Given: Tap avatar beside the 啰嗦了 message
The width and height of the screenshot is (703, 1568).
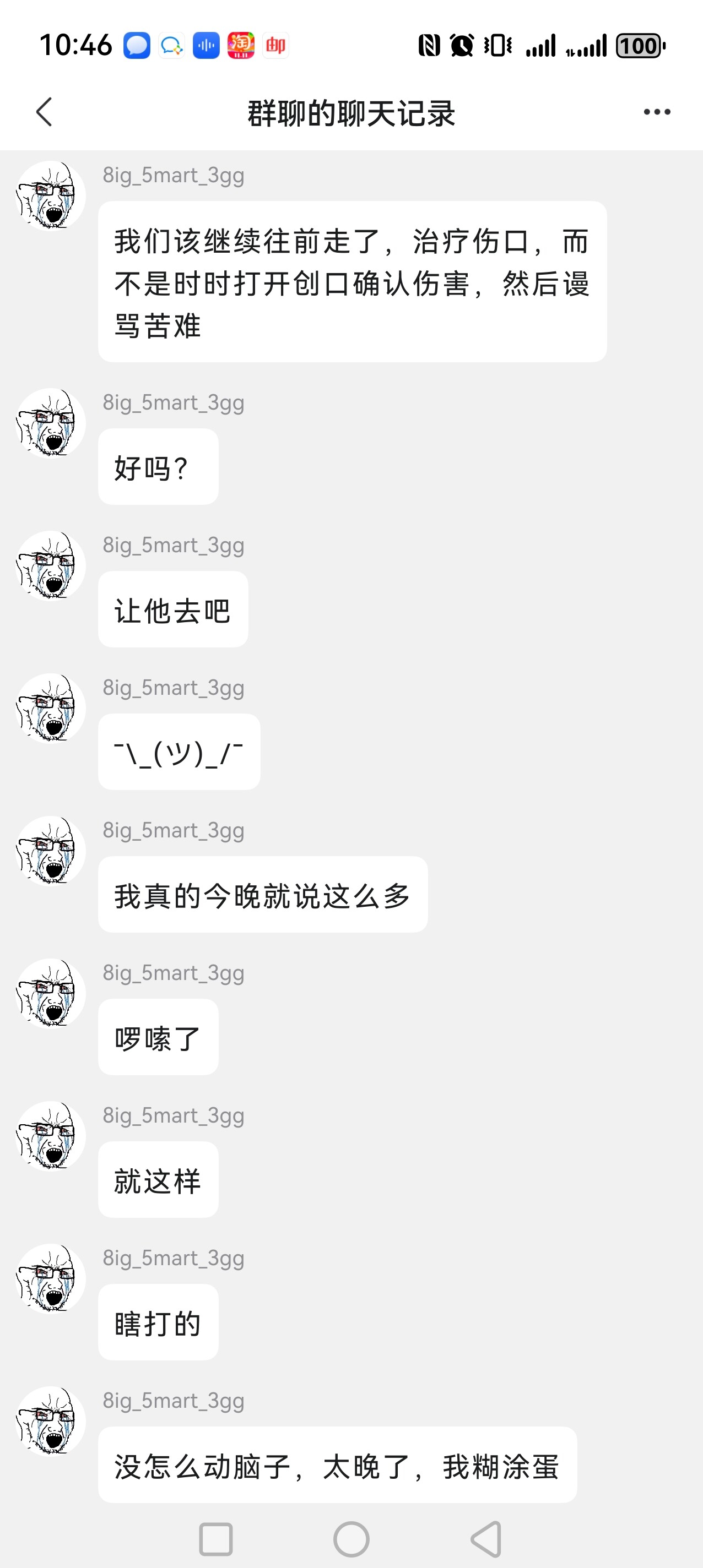Looking at the screenshot, I should (51, 993).
